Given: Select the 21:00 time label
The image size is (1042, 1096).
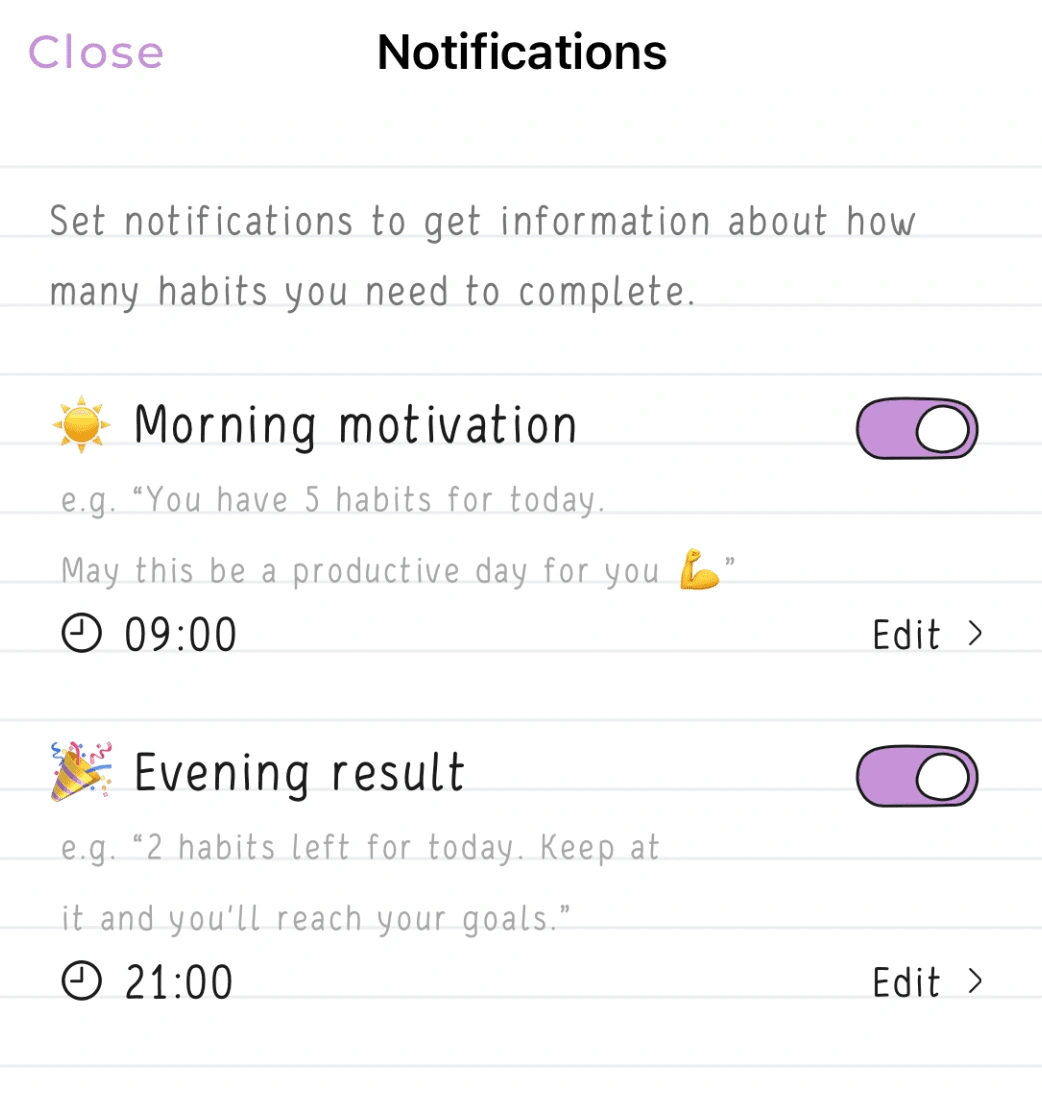Looking at the screenshot, I should 182,980.
